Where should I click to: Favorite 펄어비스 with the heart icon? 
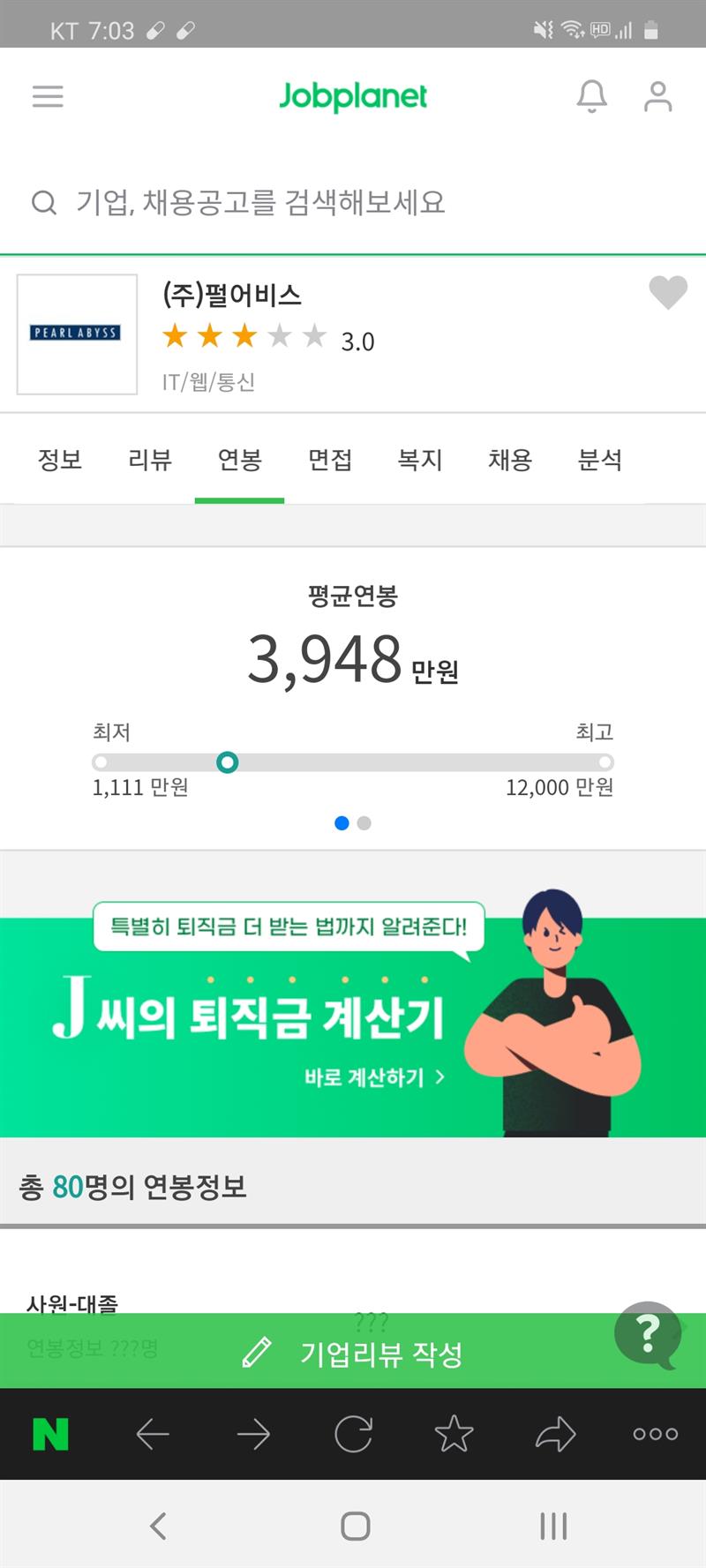click(668, 292)
